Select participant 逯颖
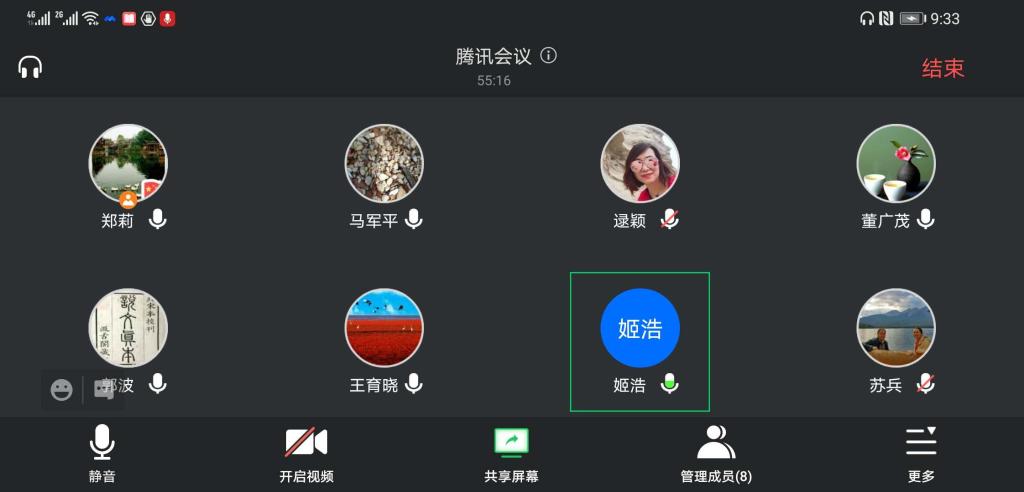The image size is (1024, 492). (x=640, y=164)
